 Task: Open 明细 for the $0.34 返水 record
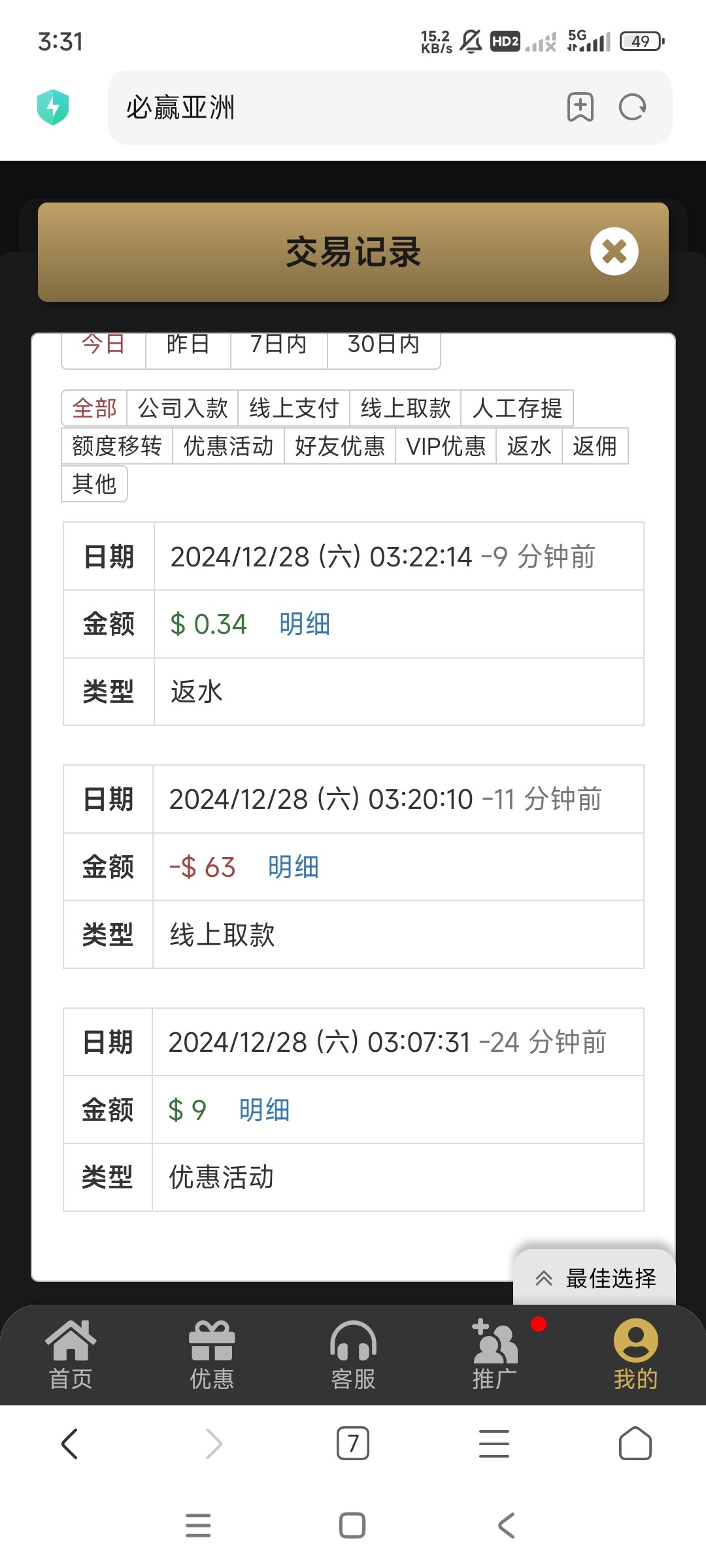coord(305,624)
